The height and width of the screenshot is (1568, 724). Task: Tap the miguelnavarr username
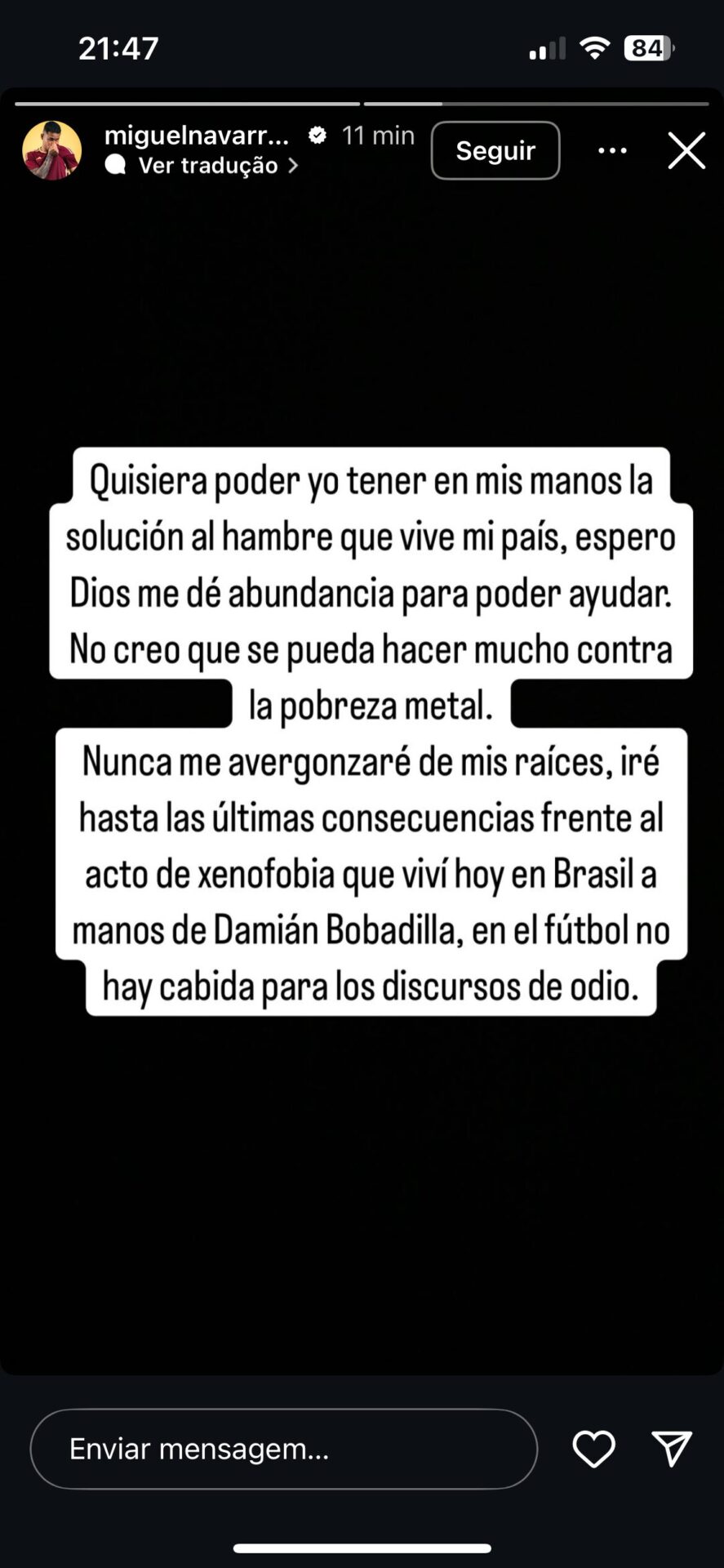tap(197, 136)
